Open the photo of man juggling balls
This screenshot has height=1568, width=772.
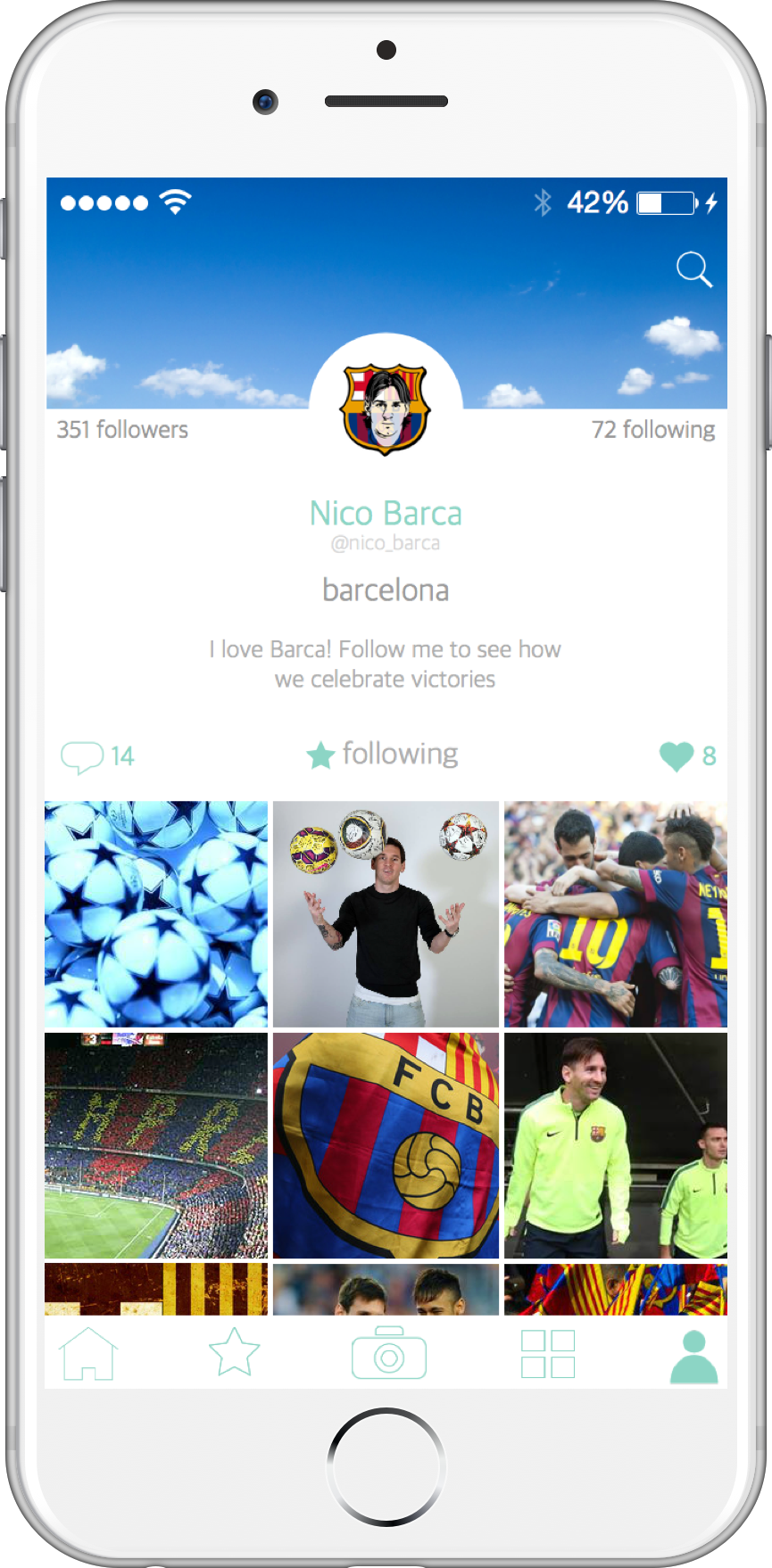[x=386, y=913]
